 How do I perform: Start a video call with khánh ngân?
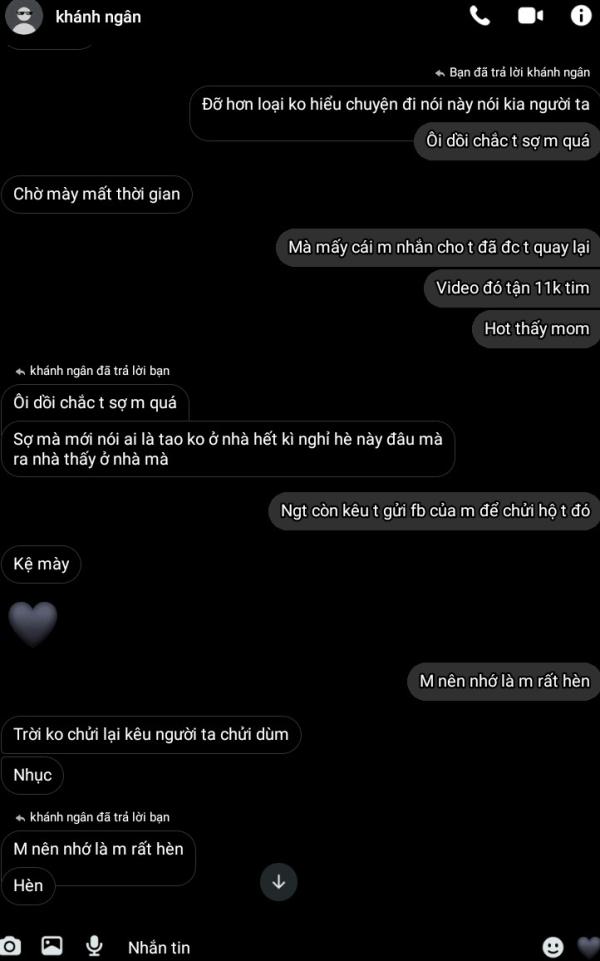(530, 15)
